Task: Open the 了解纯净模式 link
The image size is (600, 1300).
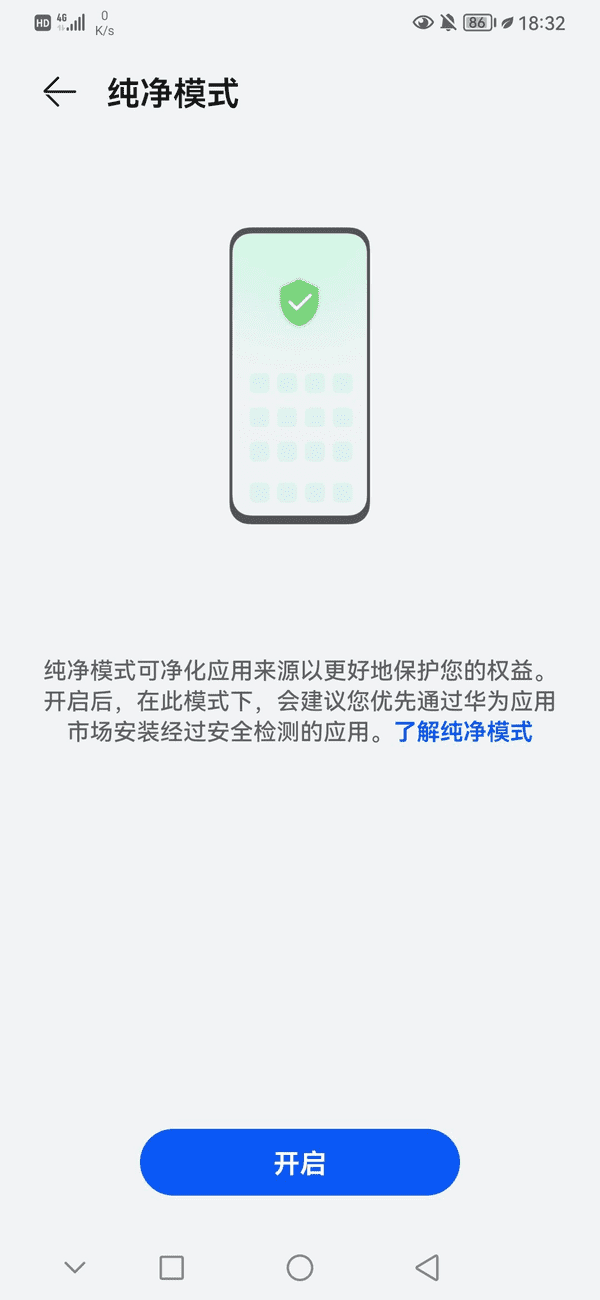Action: click(463, 731)
